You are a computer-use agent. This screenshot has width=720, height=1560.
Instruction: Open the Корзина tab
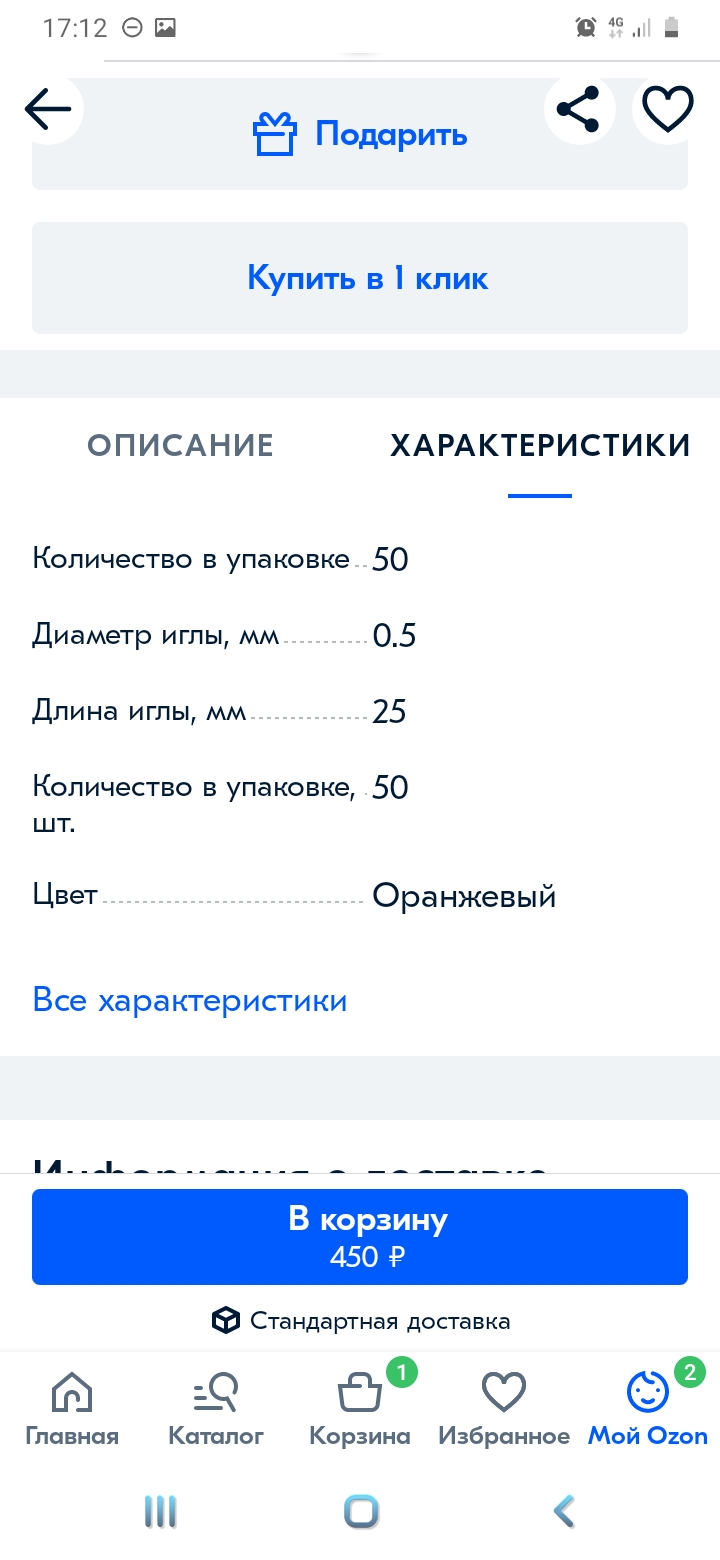360,1410
